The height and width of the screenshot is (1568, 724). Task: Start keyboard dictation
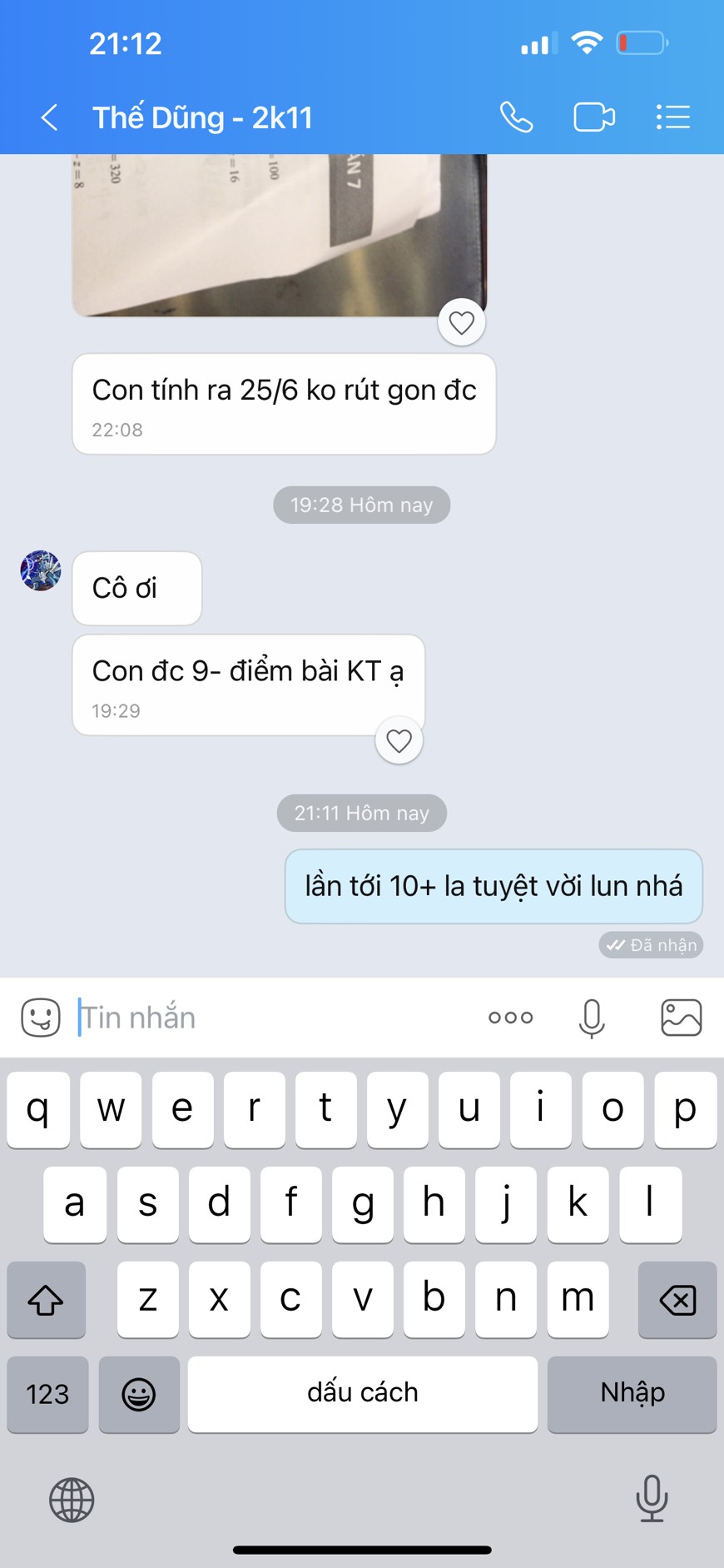[x=652, y=1498]
